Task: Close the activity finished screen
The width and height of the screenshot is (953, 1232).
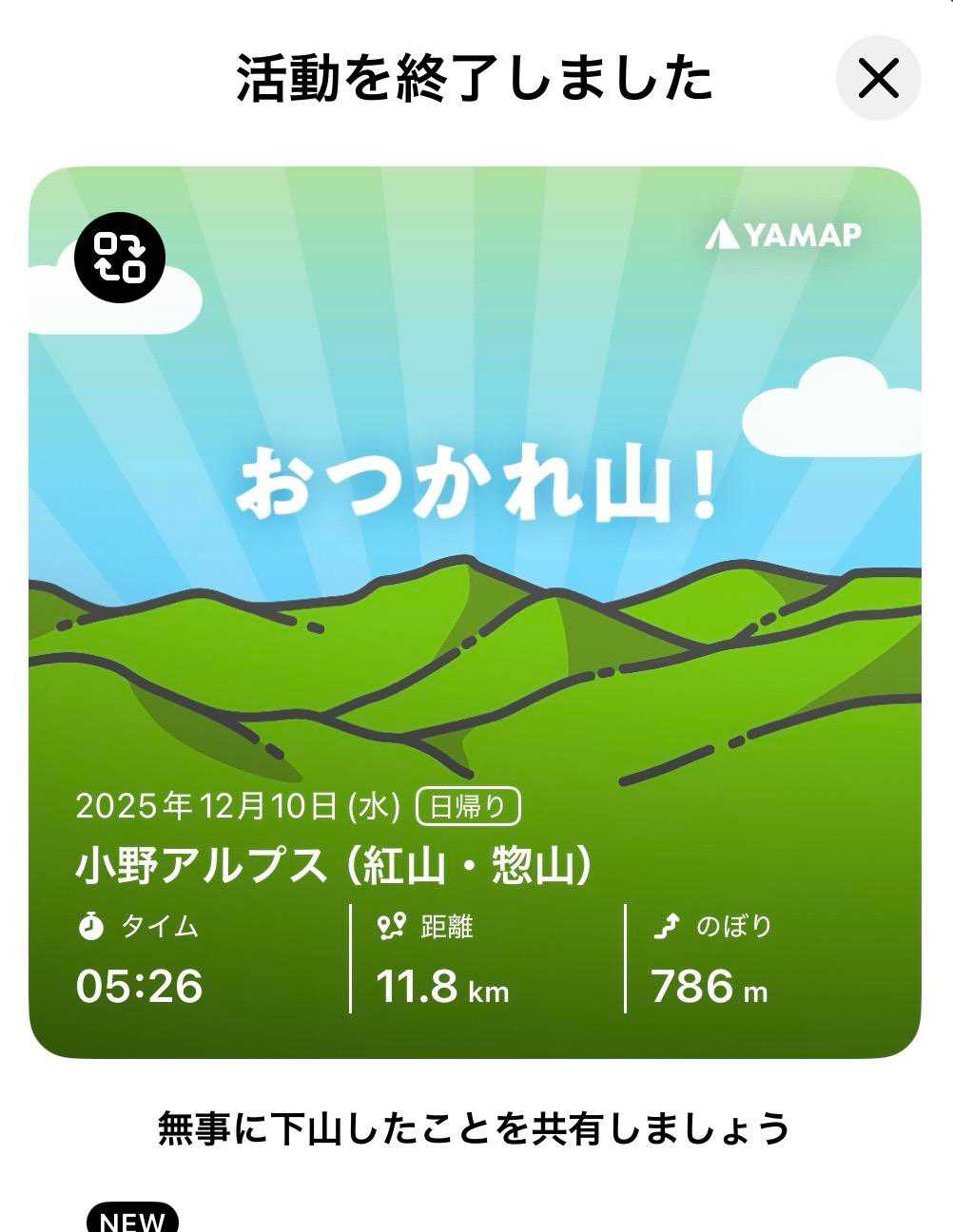Action: pos(878,78)
